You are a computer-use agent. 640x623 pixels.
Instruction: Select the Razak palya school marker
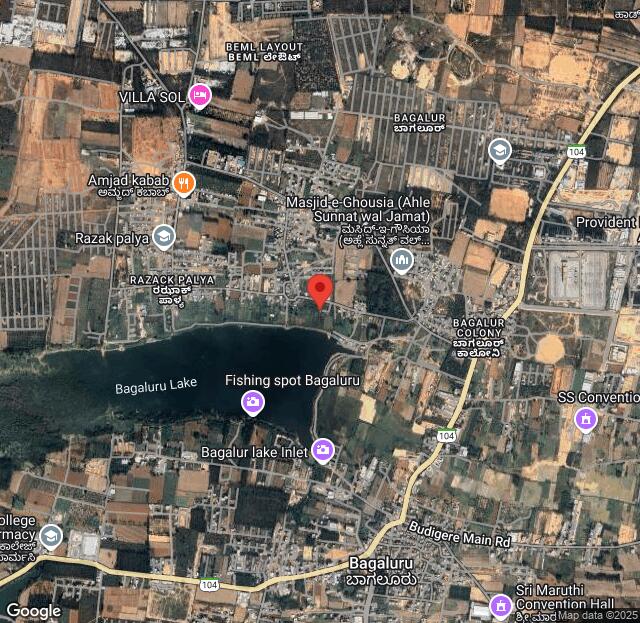click(163, 237)
